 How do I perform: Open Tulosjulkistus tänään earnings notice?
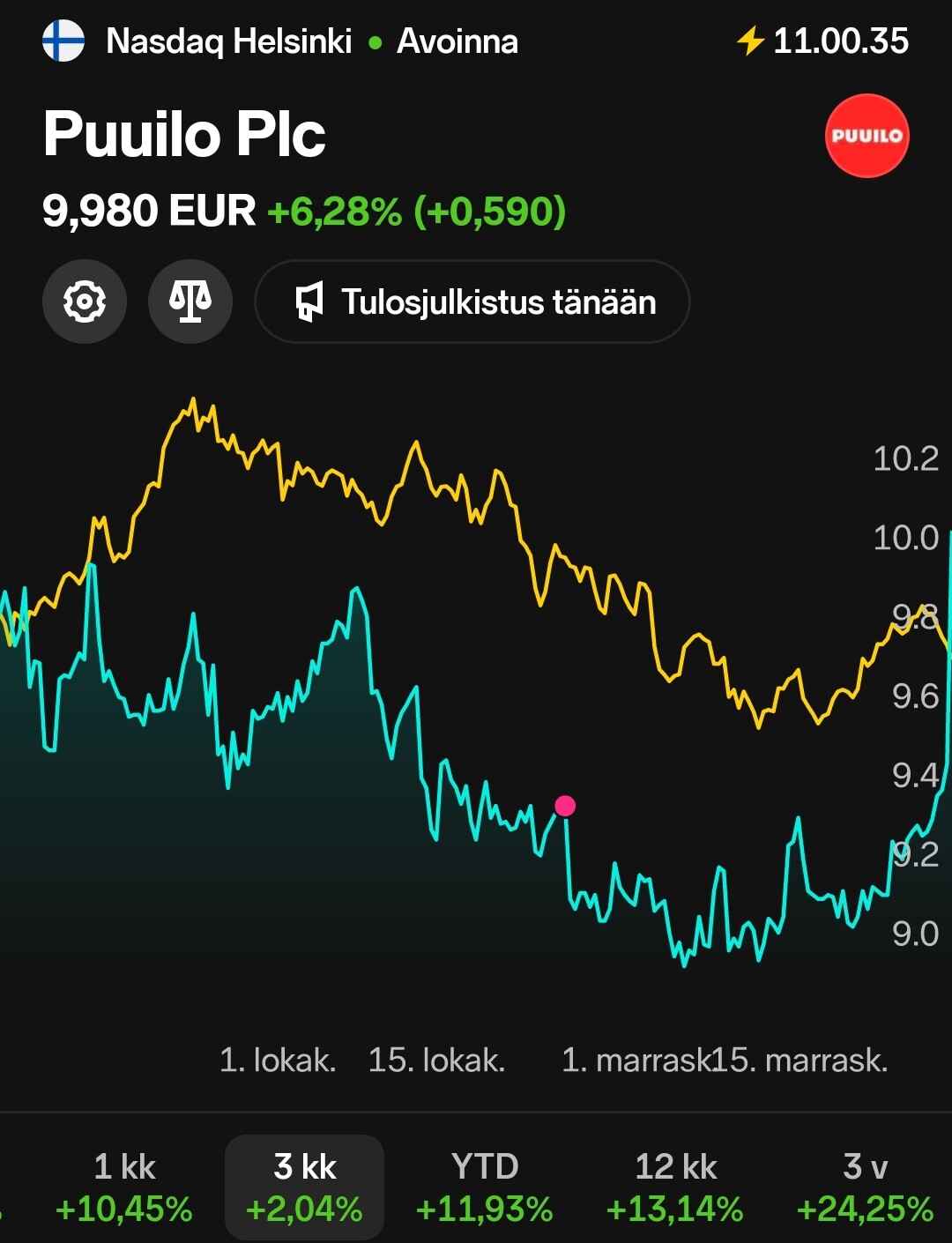(x=472, y=302)
